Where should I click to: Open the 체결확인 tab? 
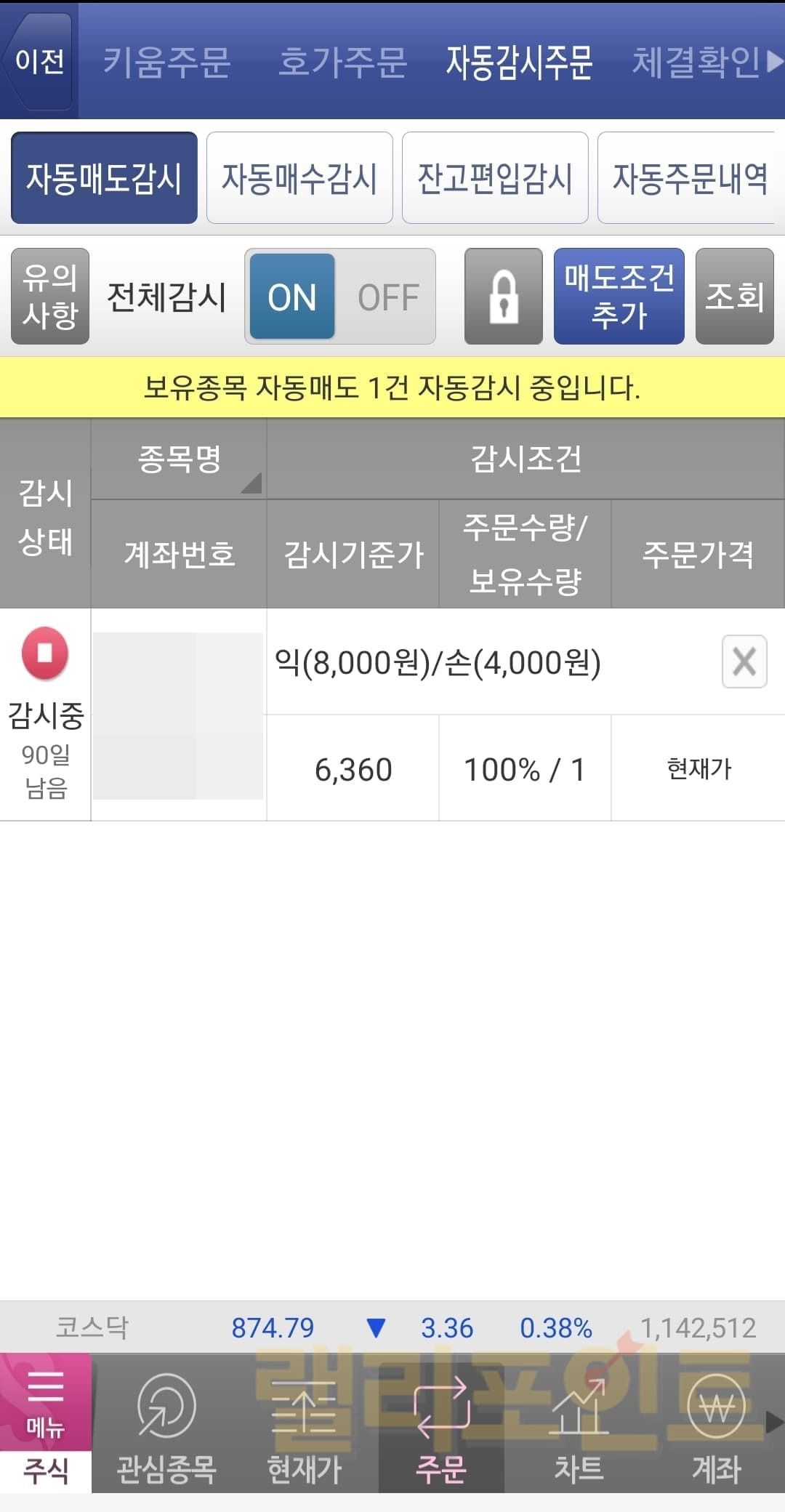click(696, 62)
